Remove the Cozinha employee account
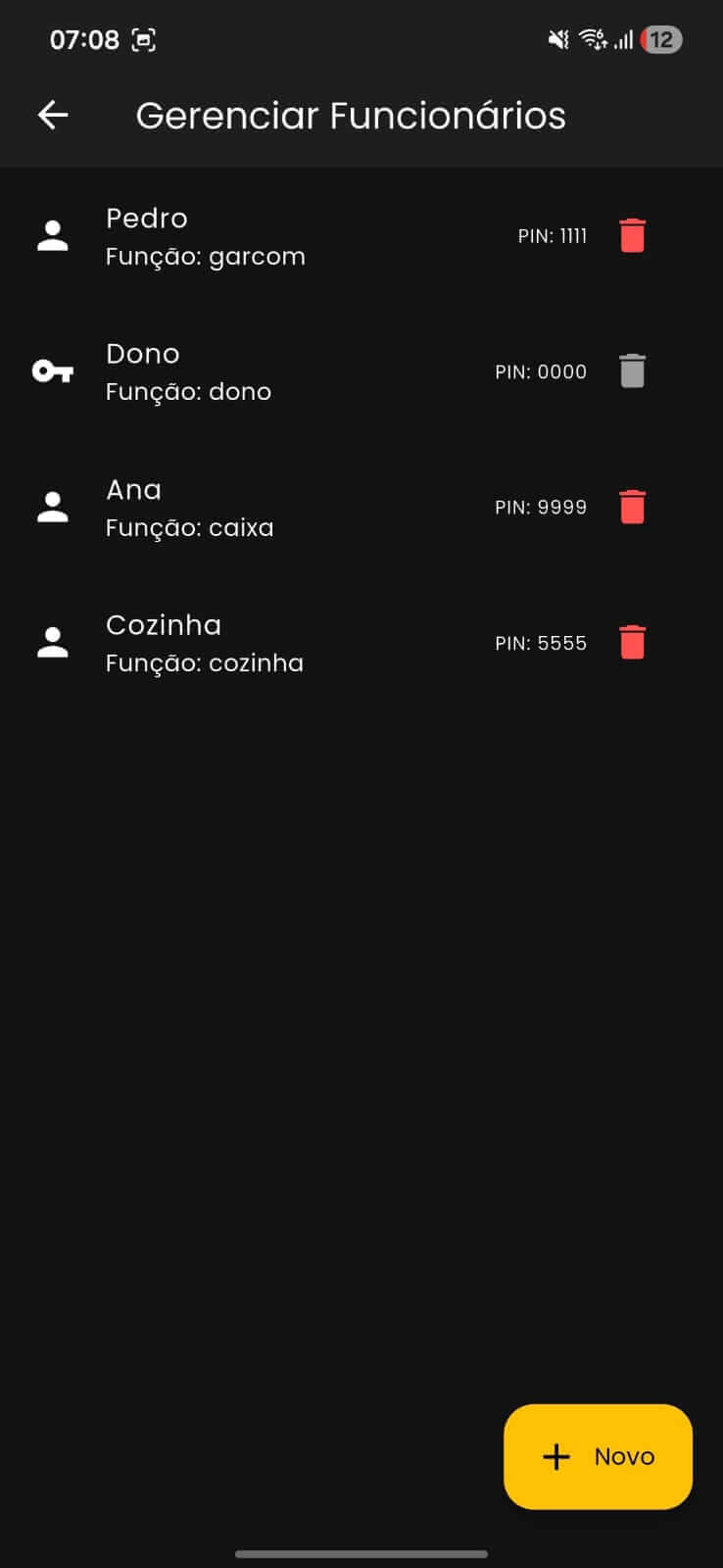Image resolution: width=723 pixels, height=1568 pixels. click(632, 642)
